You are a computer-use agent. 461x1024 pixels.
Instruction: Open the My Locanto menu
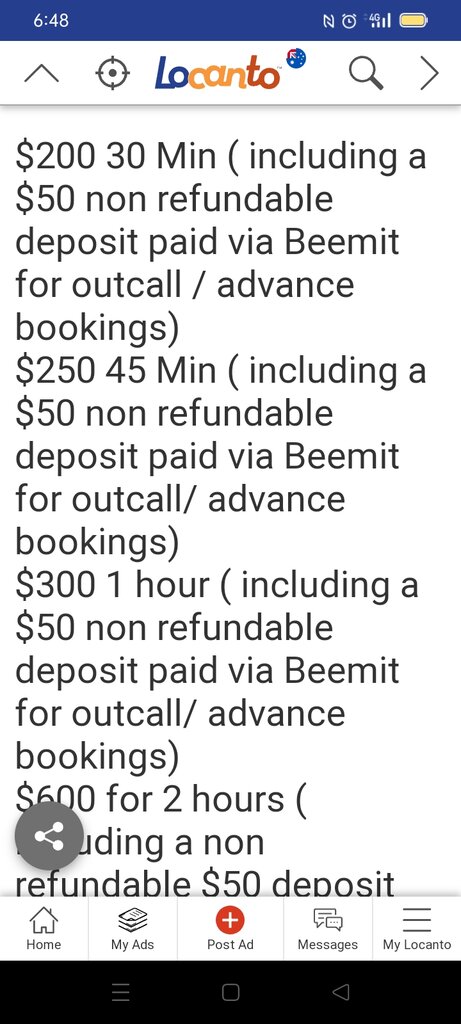point(417,928)
